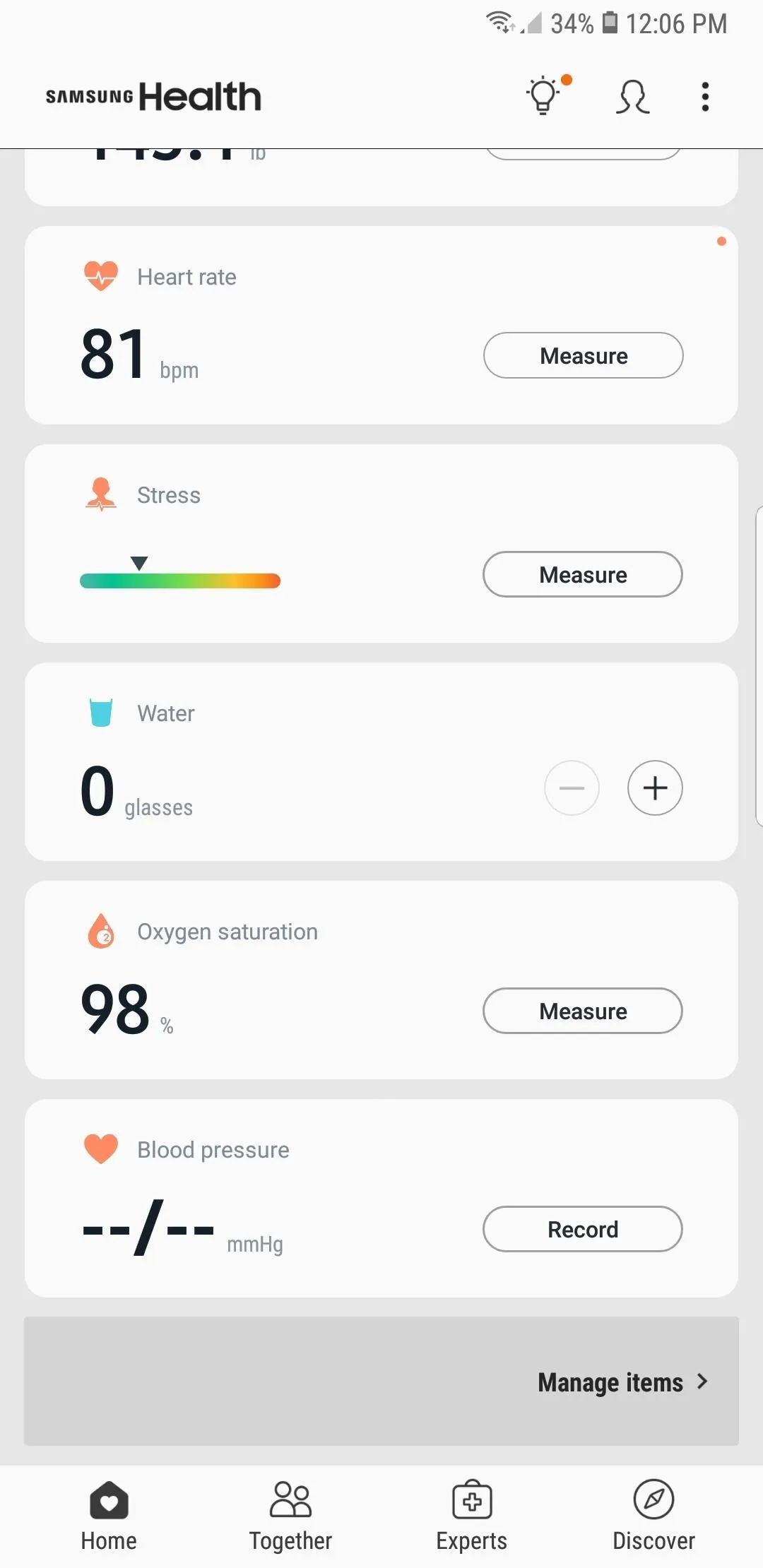The width and height of the screenshot is (763, 1568).
Task: Open the three-dot overflow menu
Action: point(704,97)
